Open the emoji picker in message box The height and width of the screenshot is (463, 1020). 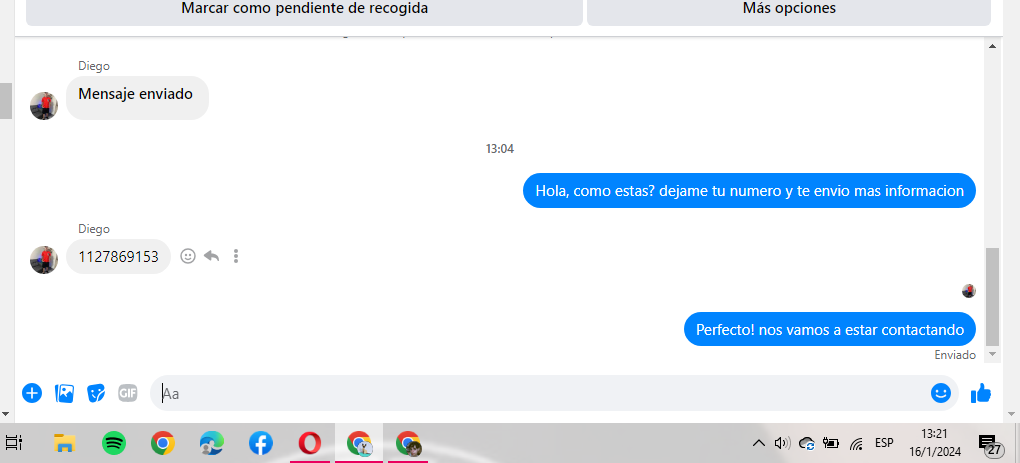pyautogui.click(x=940, y=393)
